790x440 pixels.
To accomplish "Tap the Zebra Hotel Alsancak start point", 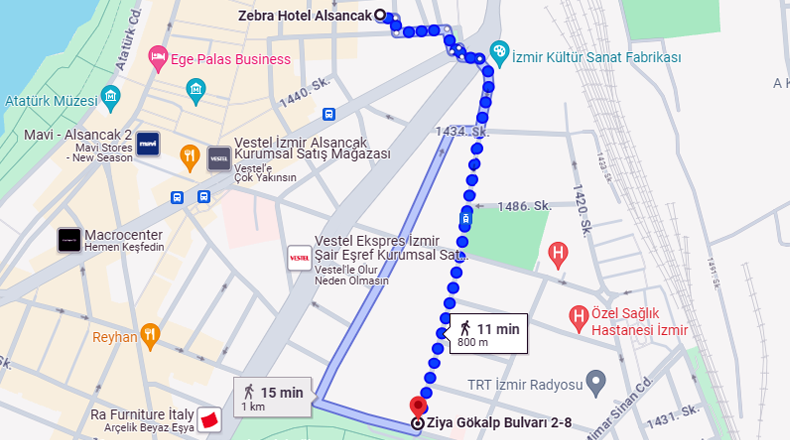I will [x=380, y=15].
